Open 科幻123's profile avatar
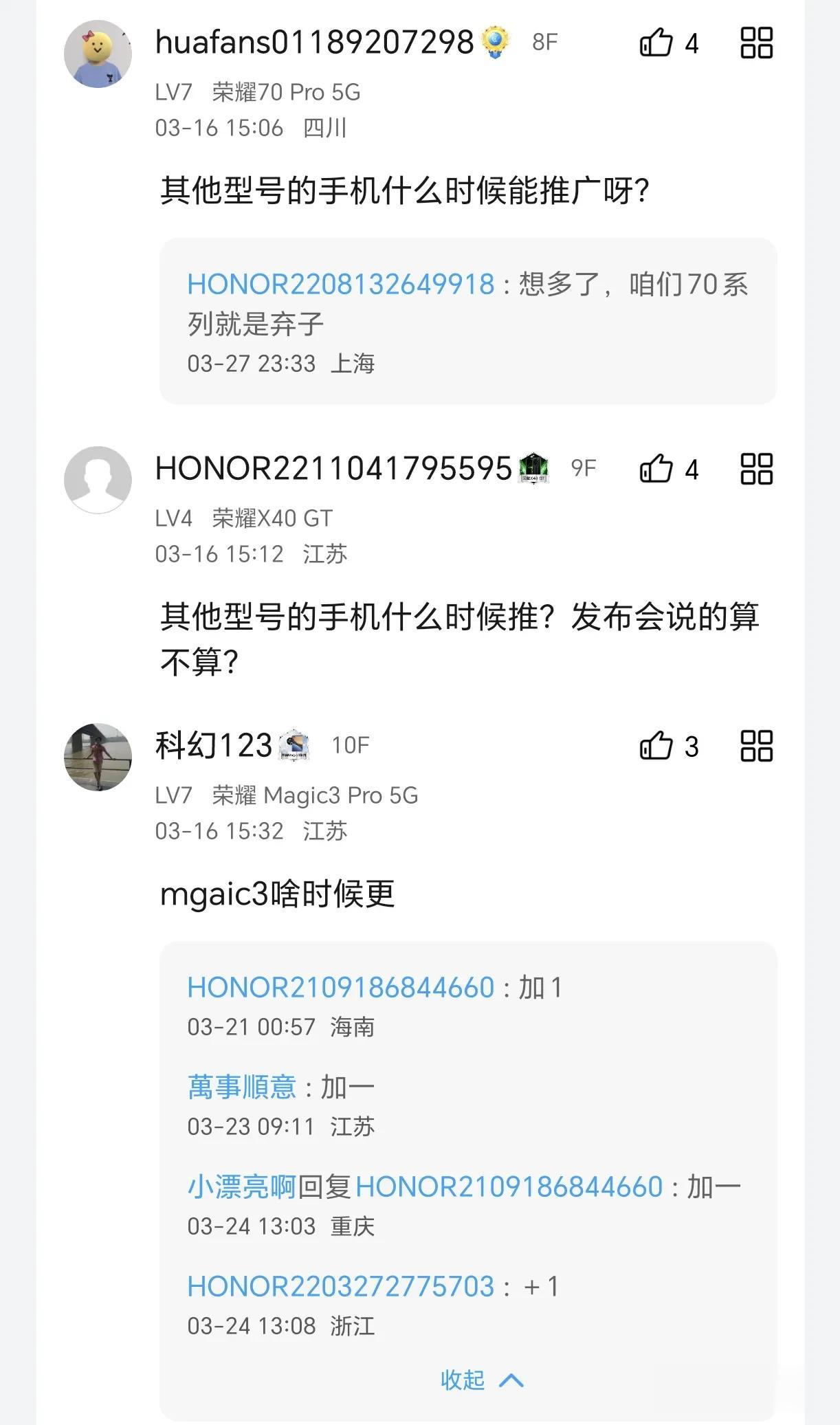This screenshot has height=1425, width=840. (x=98, y=757)
